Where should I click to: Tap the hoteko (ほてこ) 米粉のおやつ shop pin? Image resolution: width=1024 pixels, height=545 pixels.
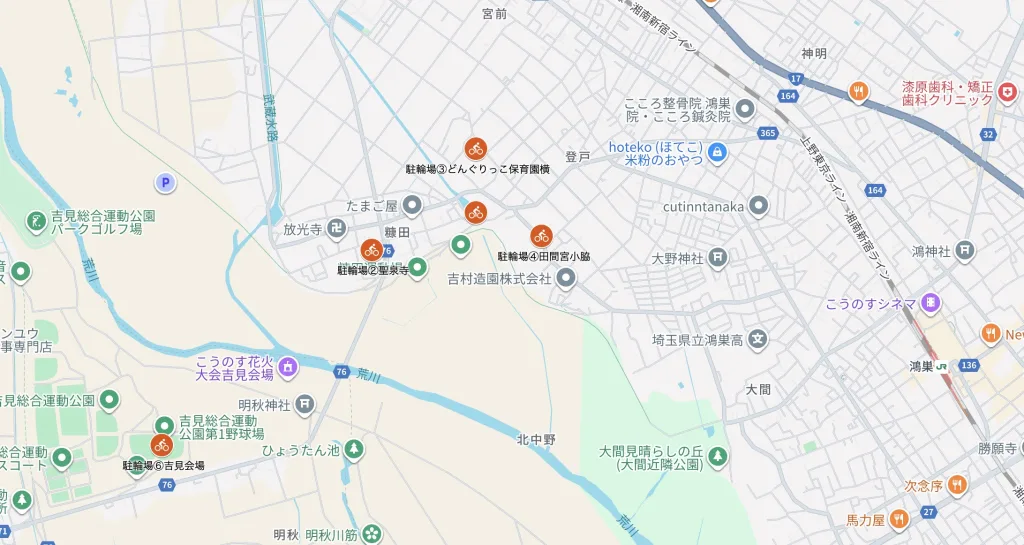click(x=716, y=152)
